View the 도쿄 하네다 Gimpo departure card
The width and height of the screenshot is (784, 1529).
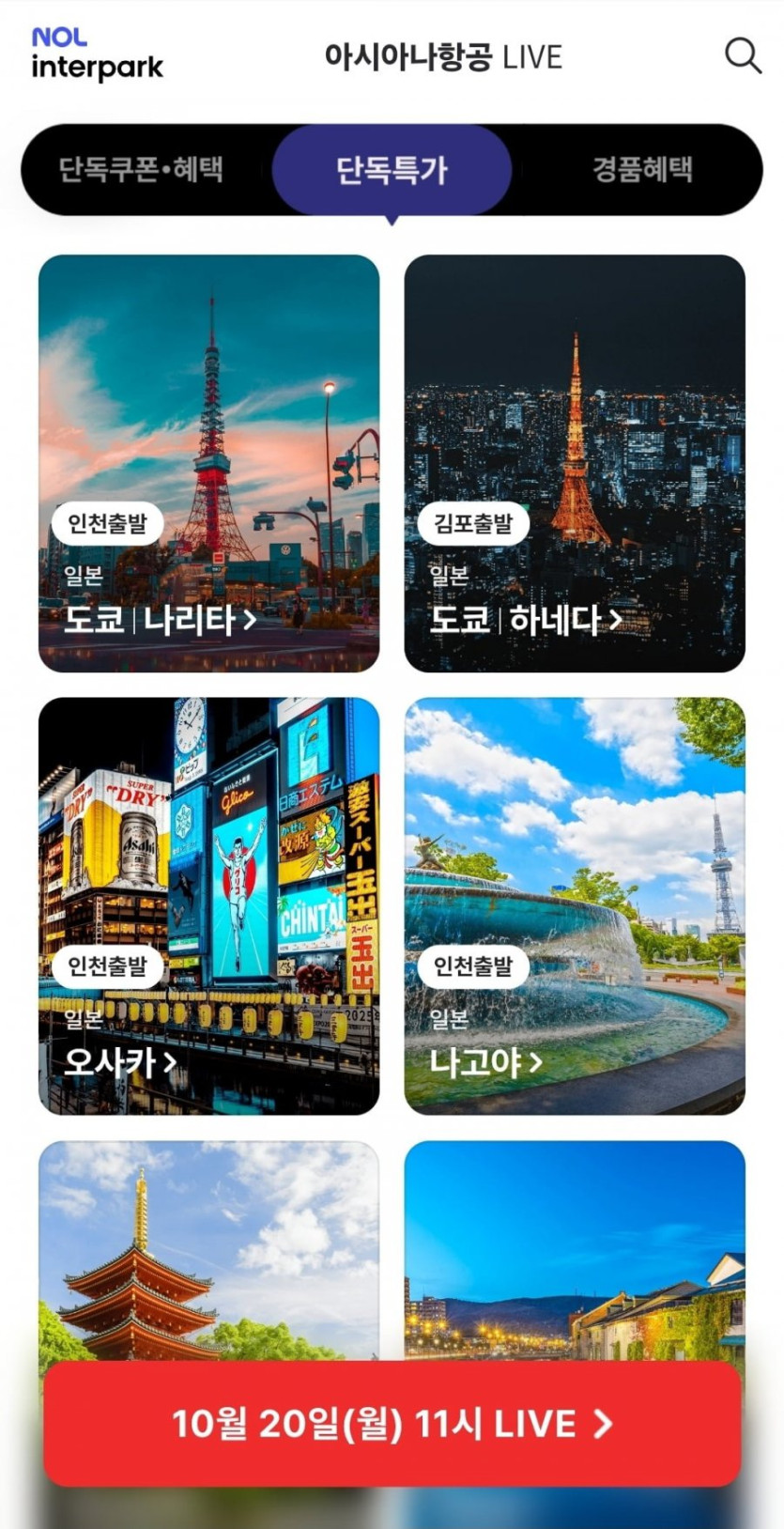pos(575,463)
